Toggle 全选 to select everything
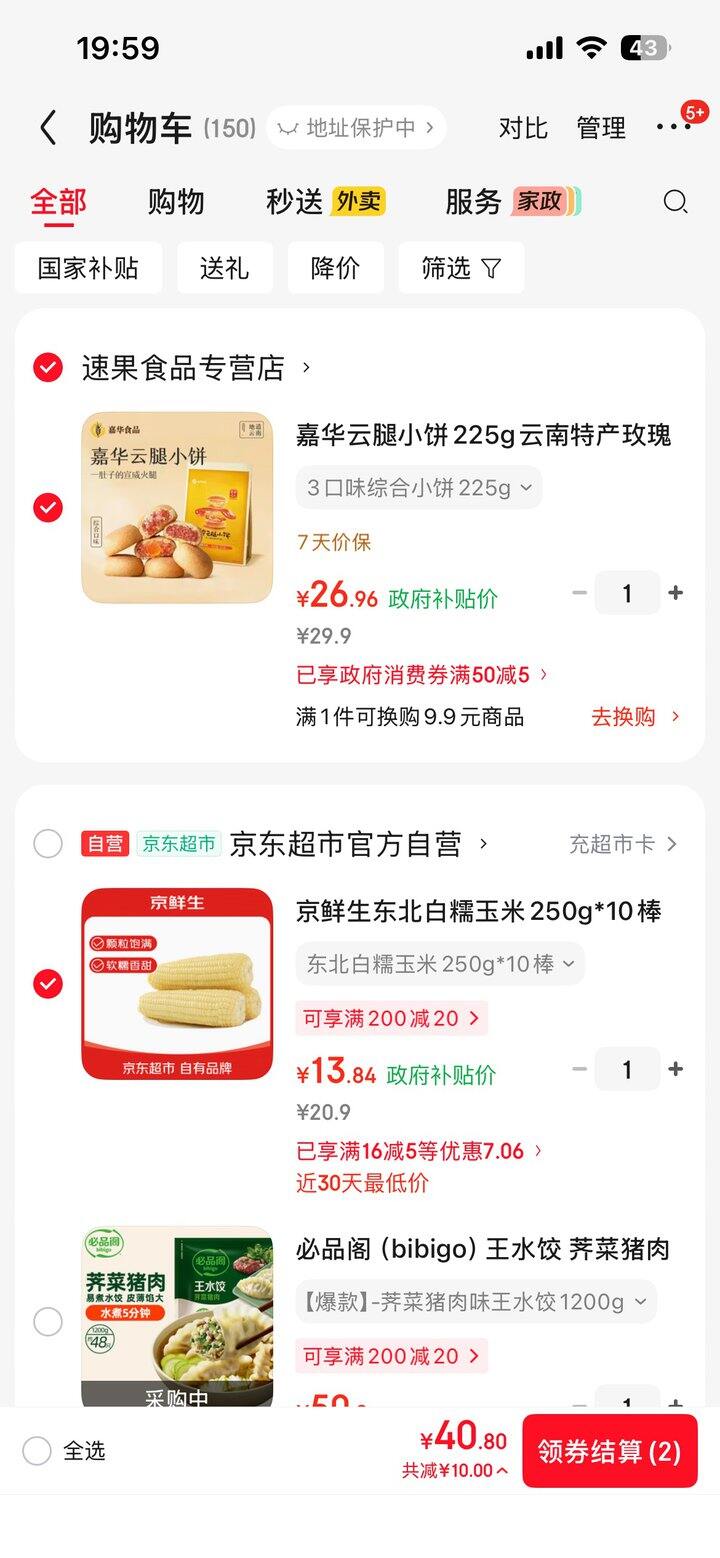Image resolution: width=720 pixels, height=1558 pixels. [37, 1451]
